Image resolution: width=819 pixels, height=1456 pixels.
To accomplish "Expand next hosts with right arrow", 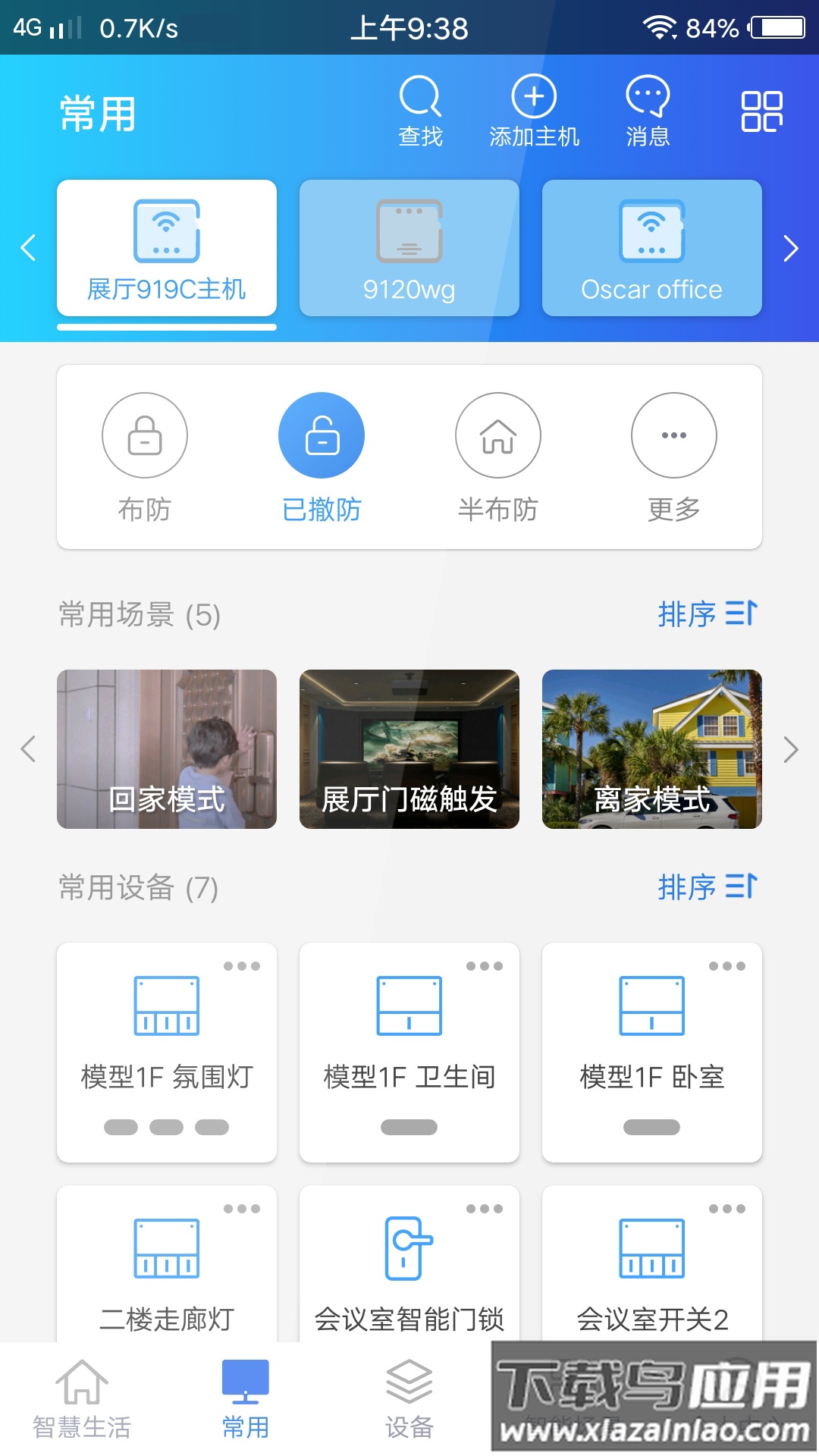I will click(x=792, y=249).
